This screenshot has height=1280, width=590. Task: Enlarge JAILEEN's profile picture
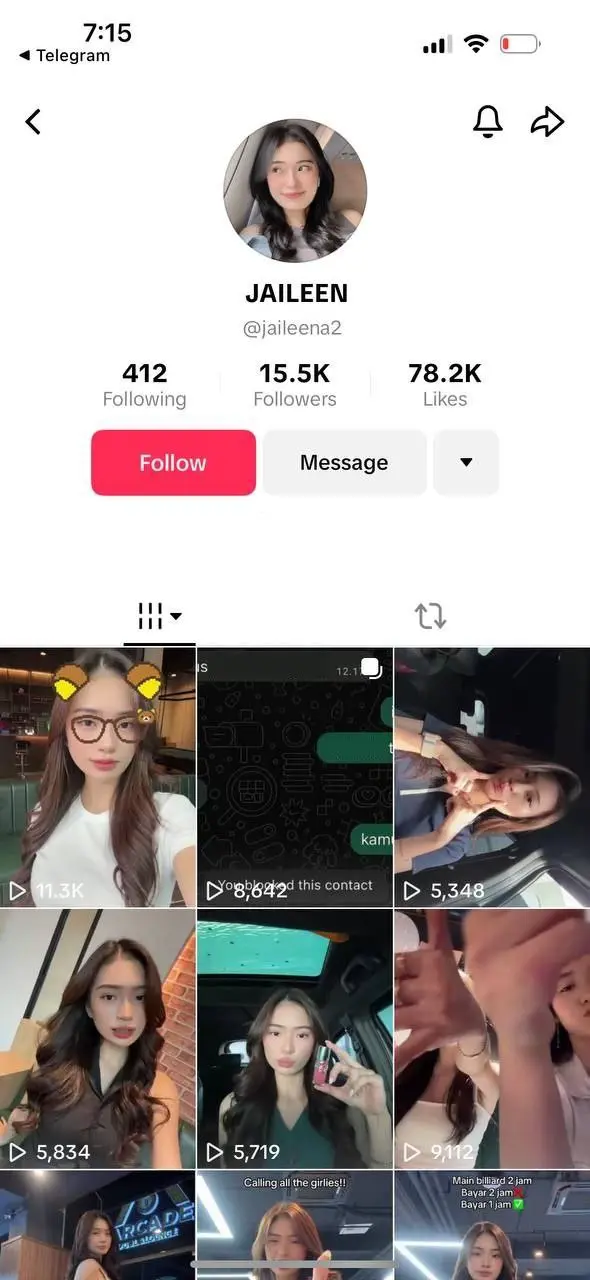(x=295, y=190)
